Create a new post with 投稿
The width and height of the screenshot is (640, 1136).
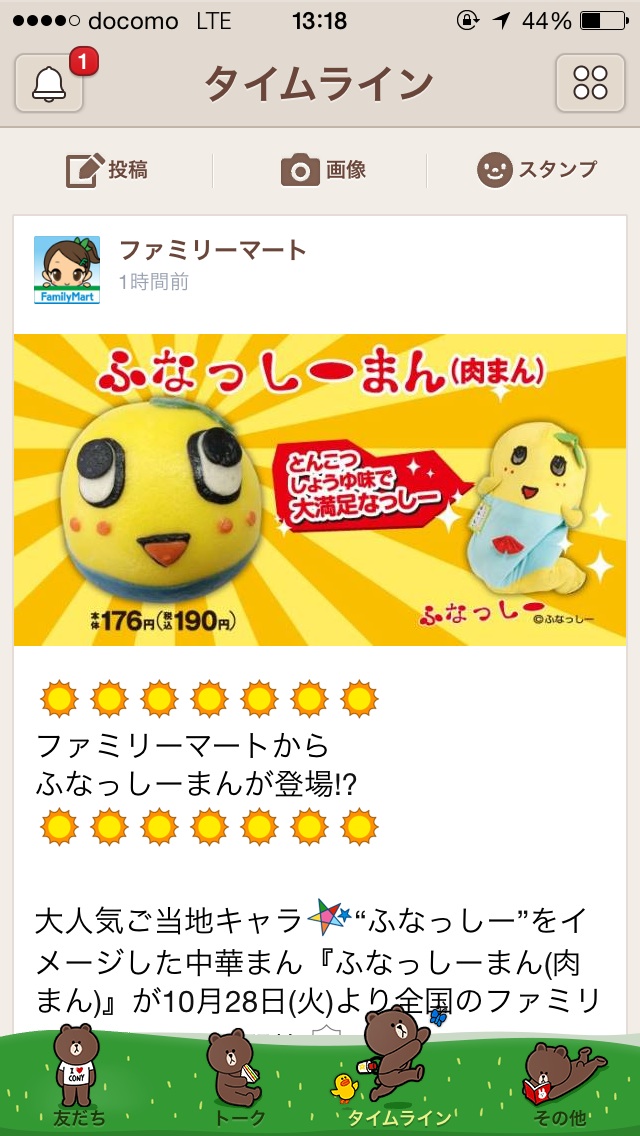107,170
